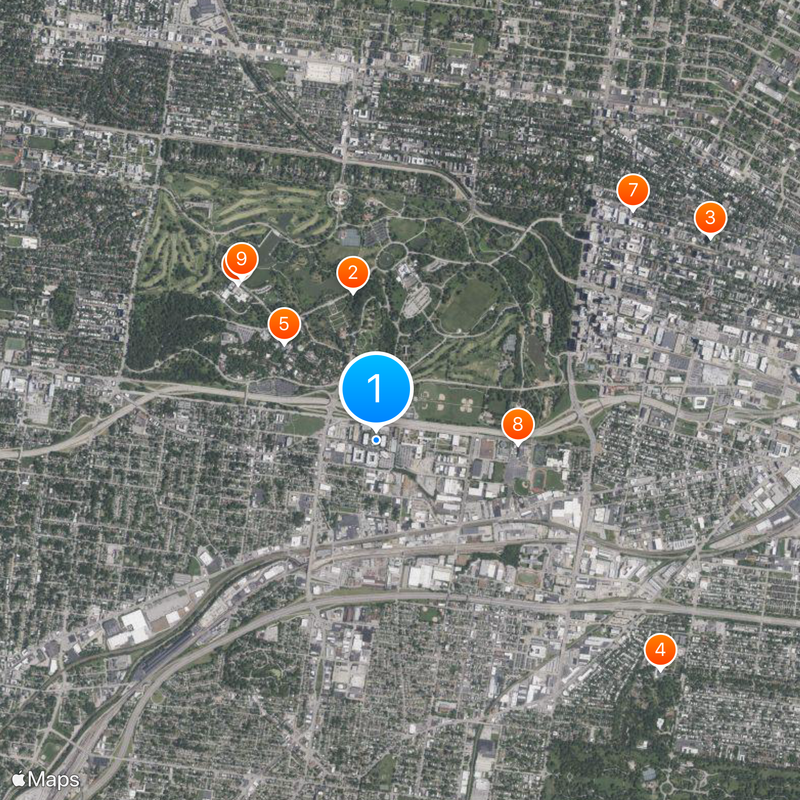Tap the orange pin numbered 5
800x800 pixels.
click(x=285, y=324)
